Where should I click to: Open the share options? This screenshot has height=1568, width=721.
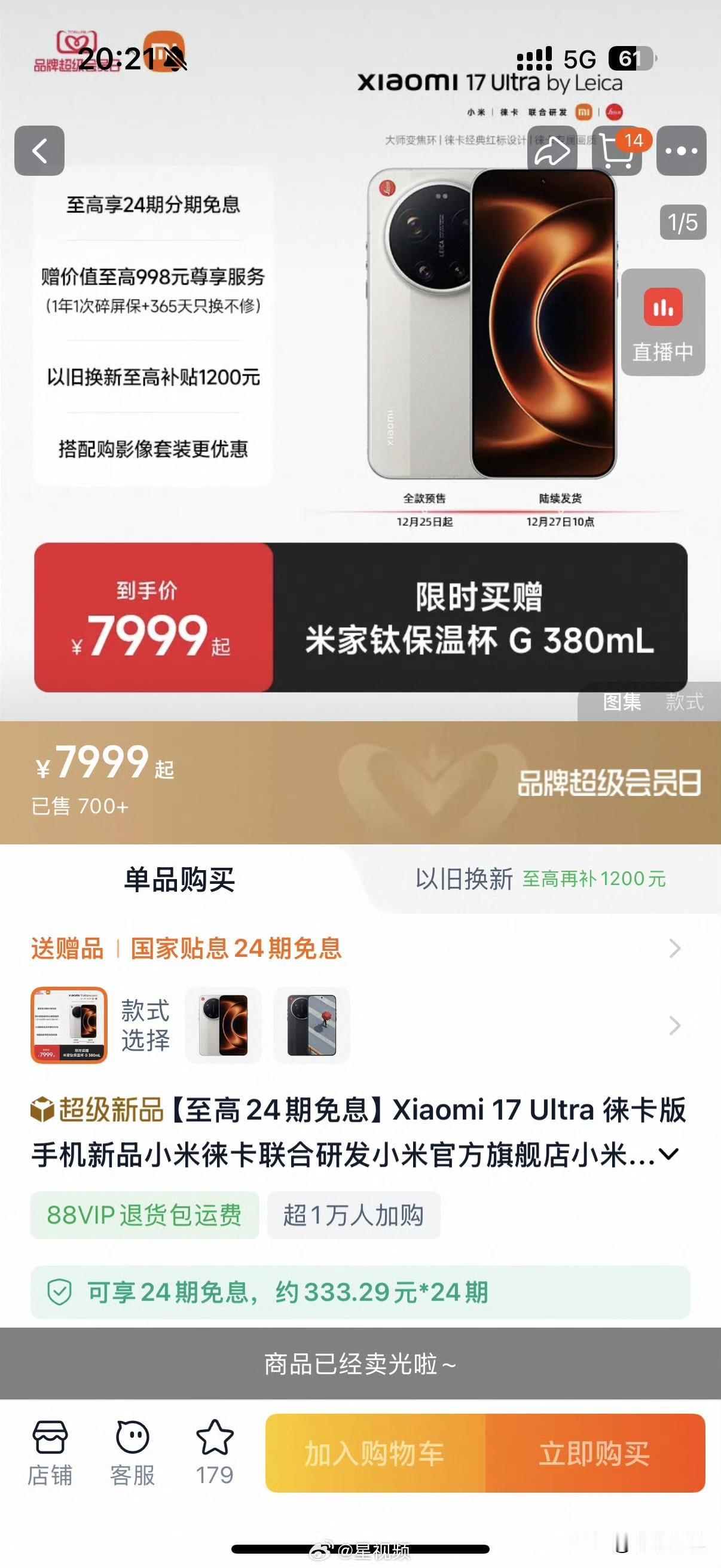point(552,151)
